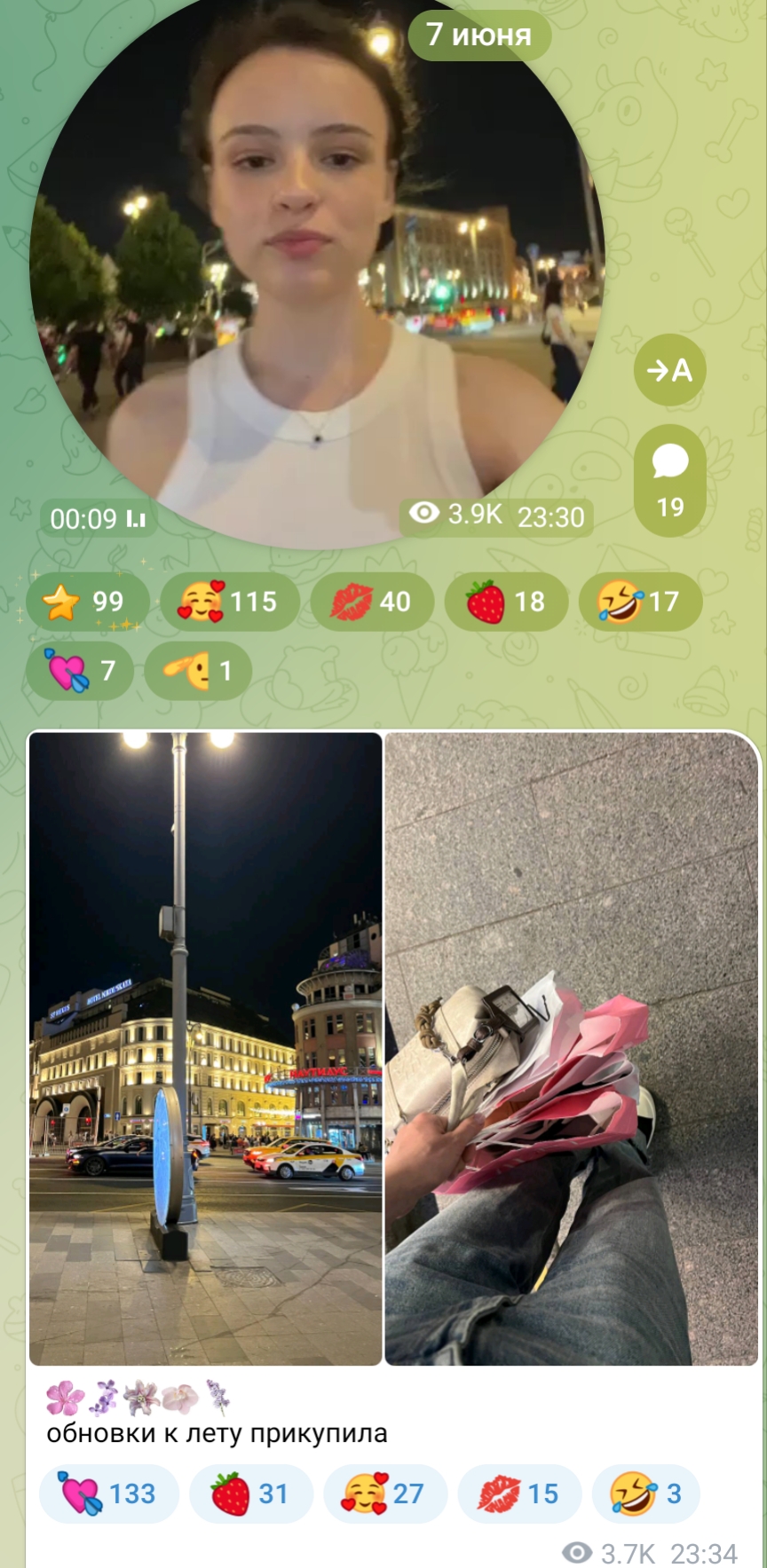Tap the kiss mark reaction with 15
This screenshot has width=767, height=1568.
pyautogui.click(x=519, y=1494)
